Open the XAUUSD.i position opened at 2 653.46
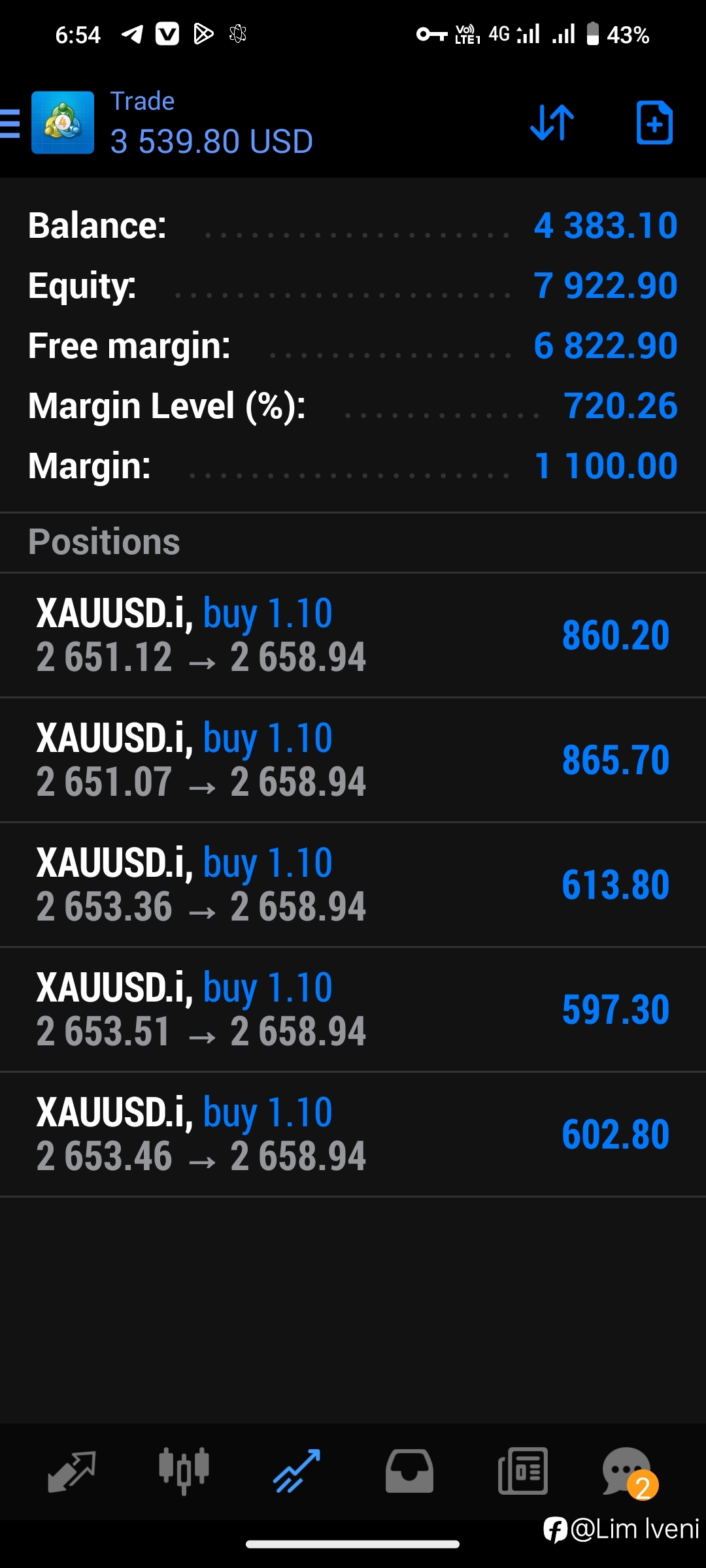This screenshot has height=1568, width=706. [353, 1135]
